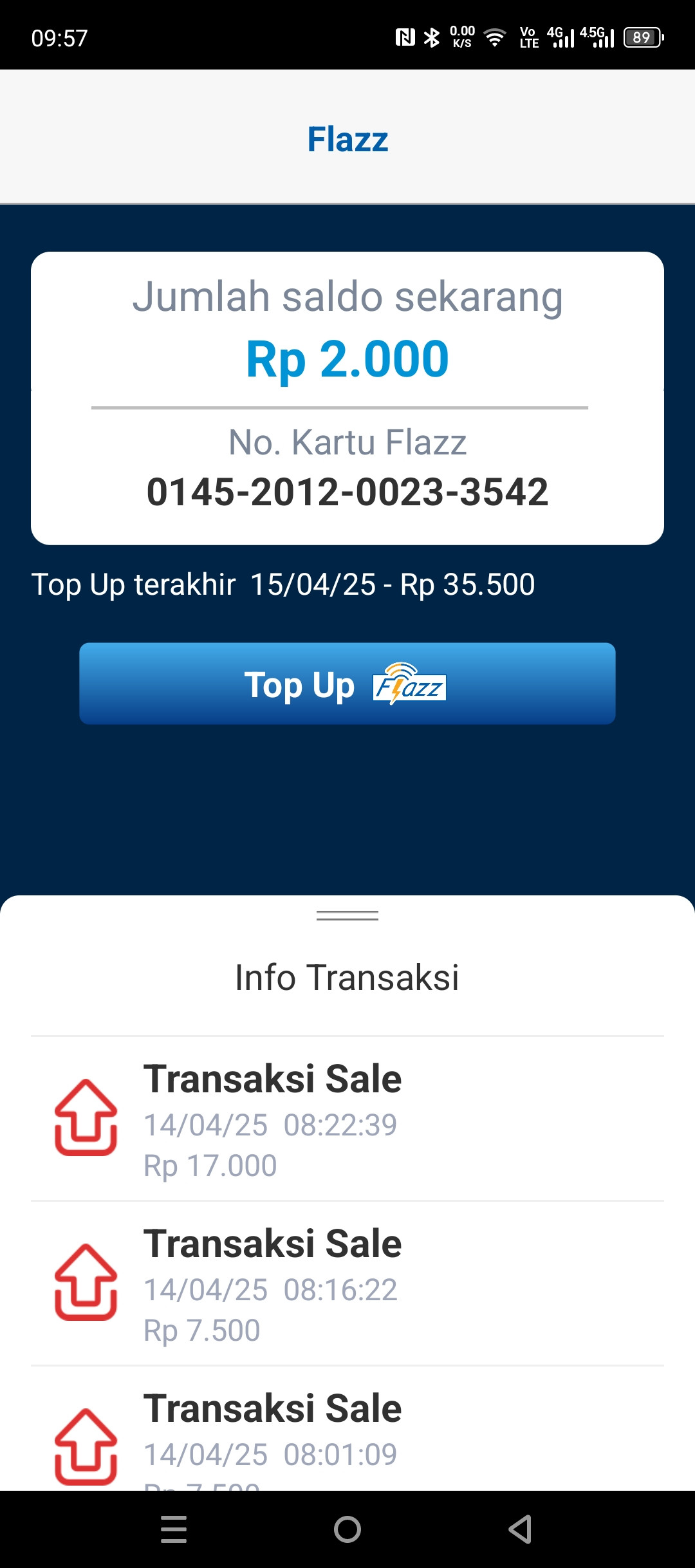Expand the Info Transaksi sheet handle

coord(347,915)
